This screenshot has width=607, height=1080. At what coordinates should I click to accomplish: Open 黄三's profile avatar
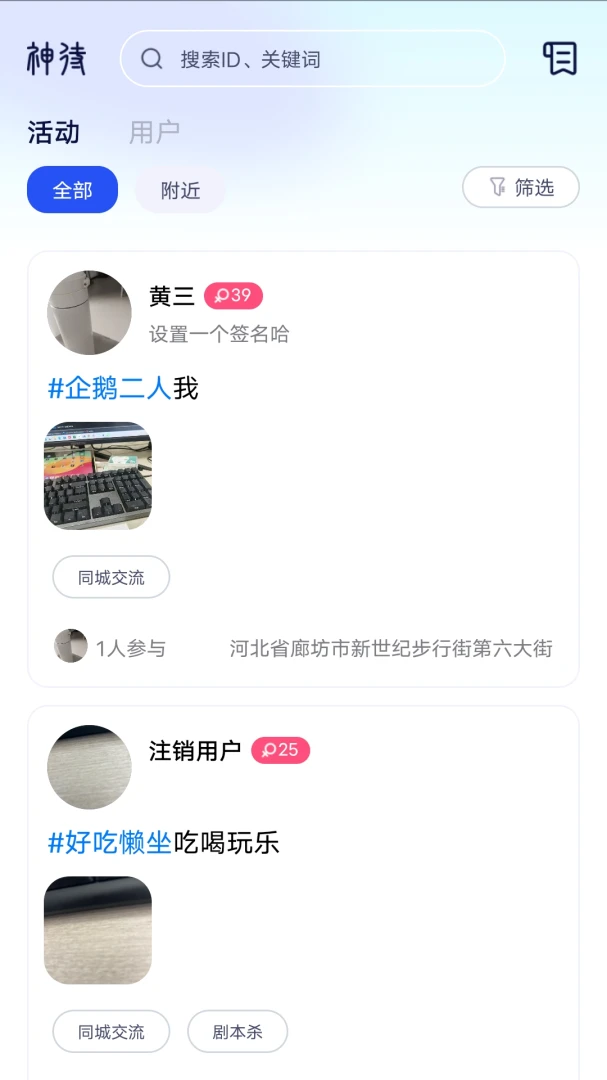(x=89, y=313)
